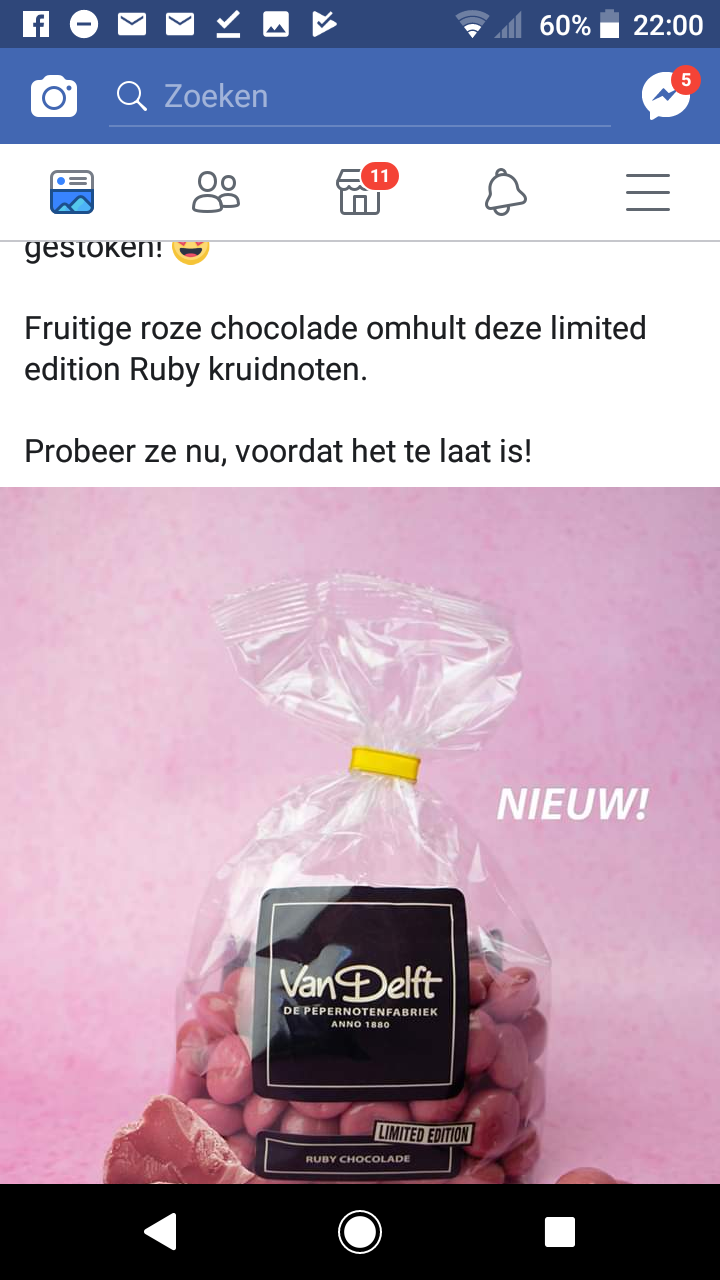The height and width of the screenshot is (1280, 720).
Task: Switch to the News Feed tab
Action: [x=72, y=192]
